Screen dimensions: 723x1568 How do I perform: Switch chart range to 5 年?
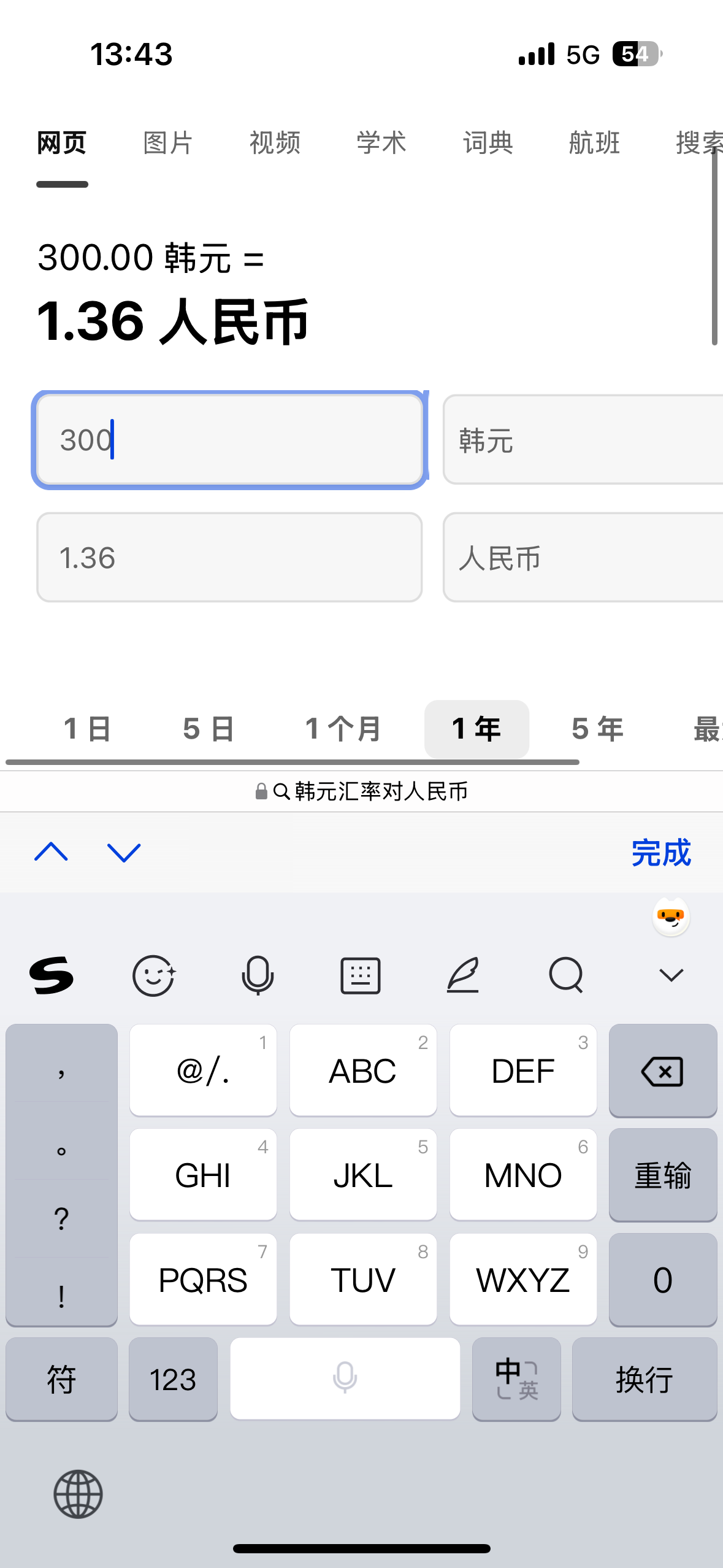597,729
